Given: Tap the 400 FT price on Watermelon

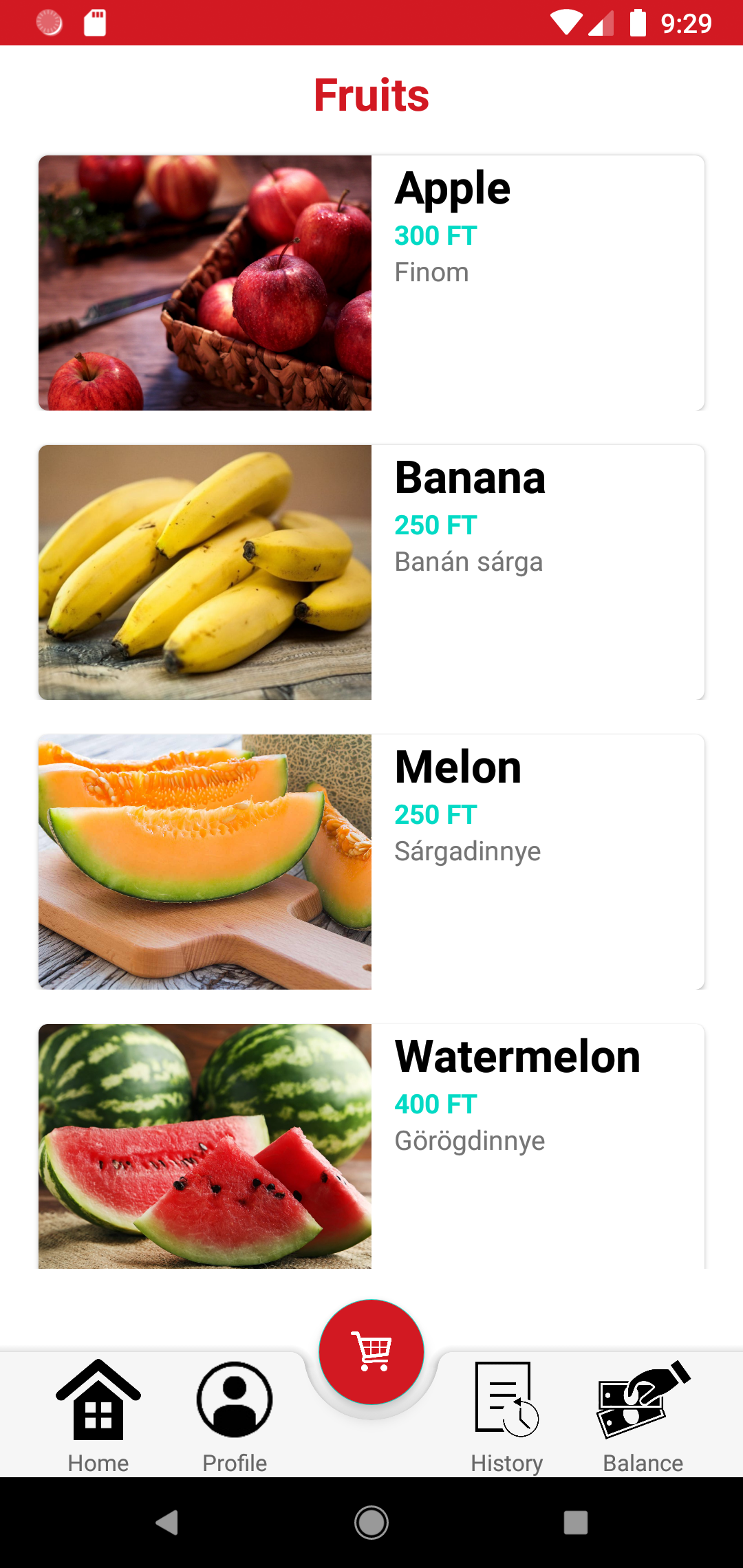Looking at the screenshot, I should coord(434,1103).
